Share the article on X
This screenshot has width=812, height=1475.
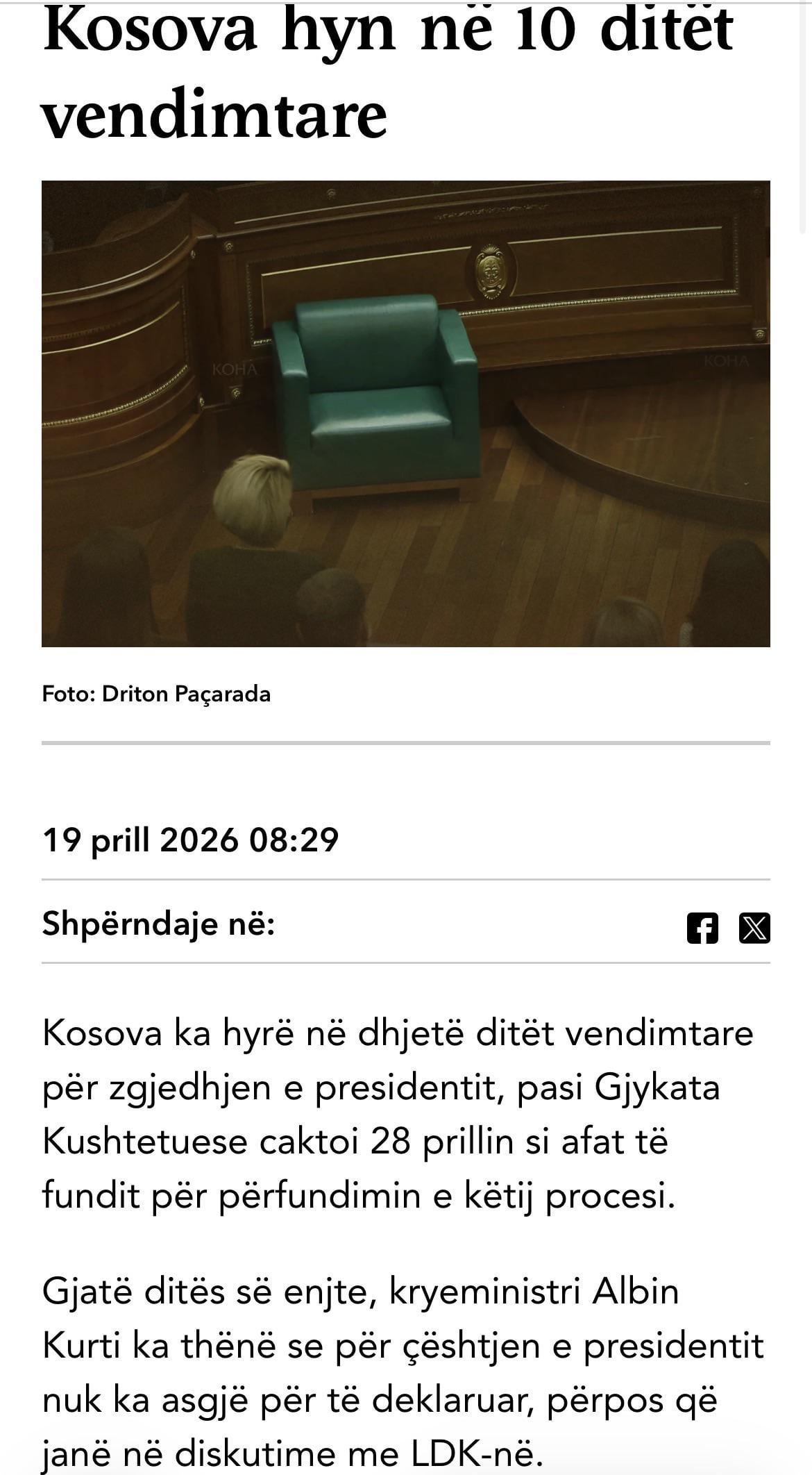pyautogui.click(x=754, y=928)
